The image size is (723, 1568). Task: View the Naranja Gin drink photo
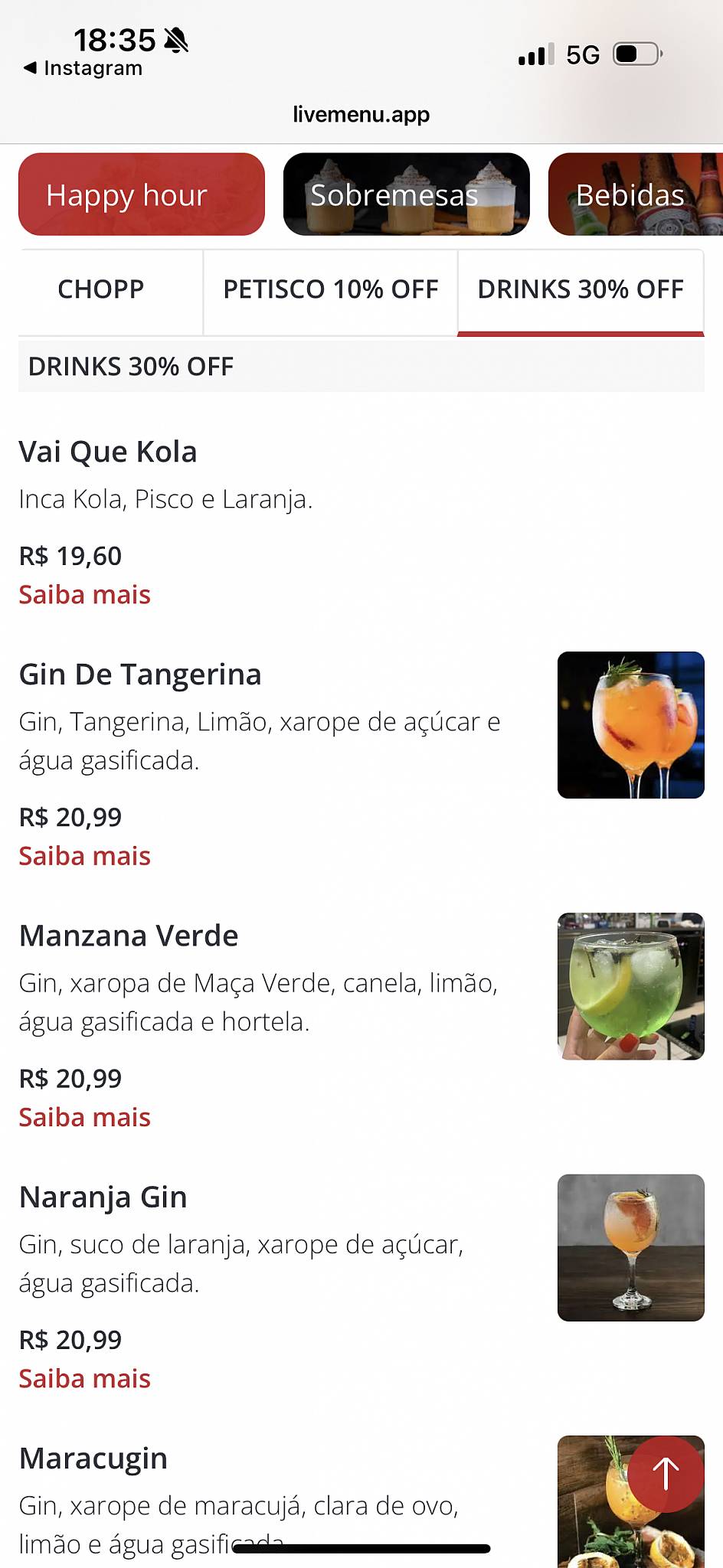pyautogui.click(x=630, y=1247)
